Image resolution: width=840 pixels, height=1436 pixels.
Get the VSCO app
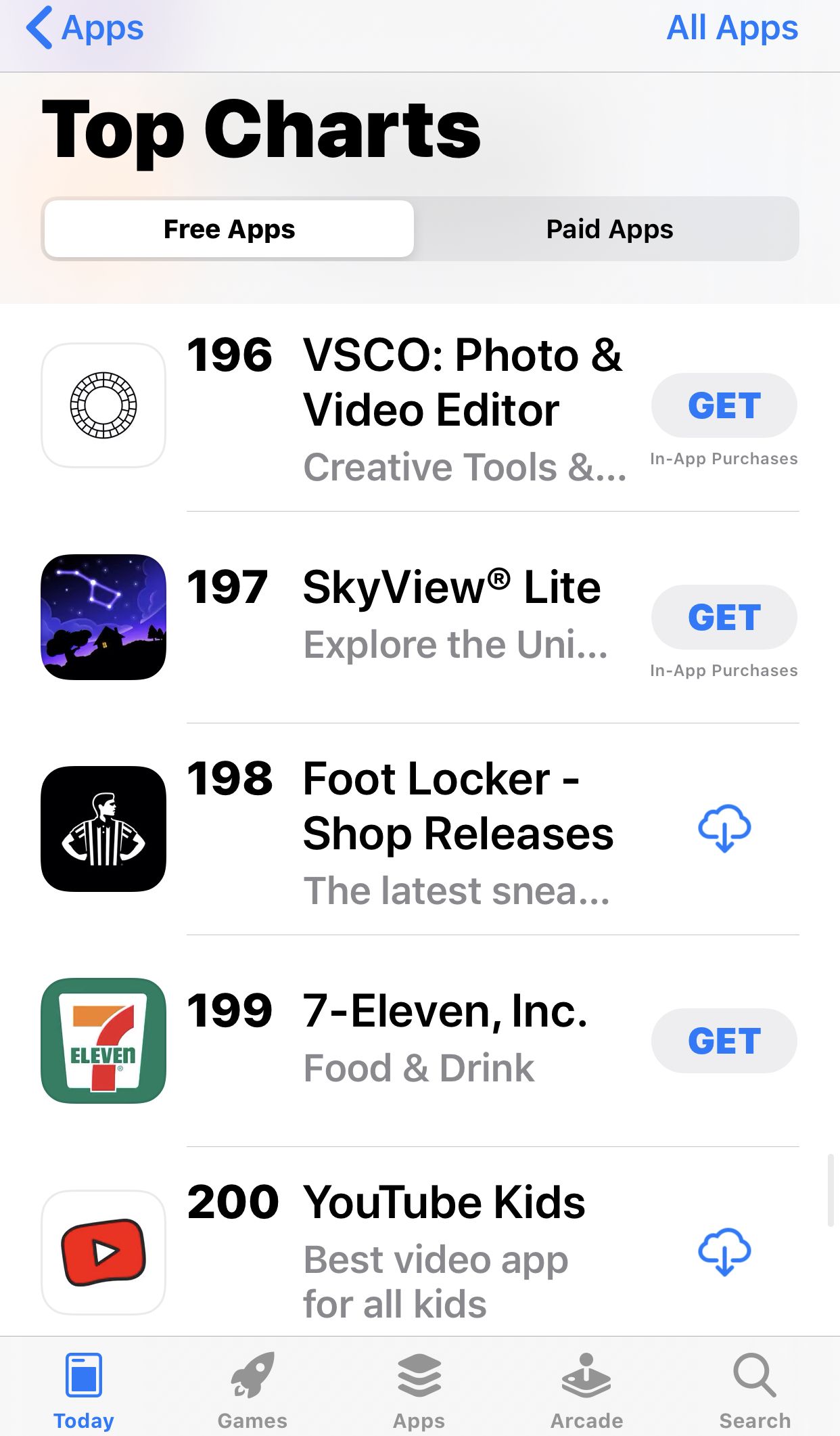[x=724, y=406]
